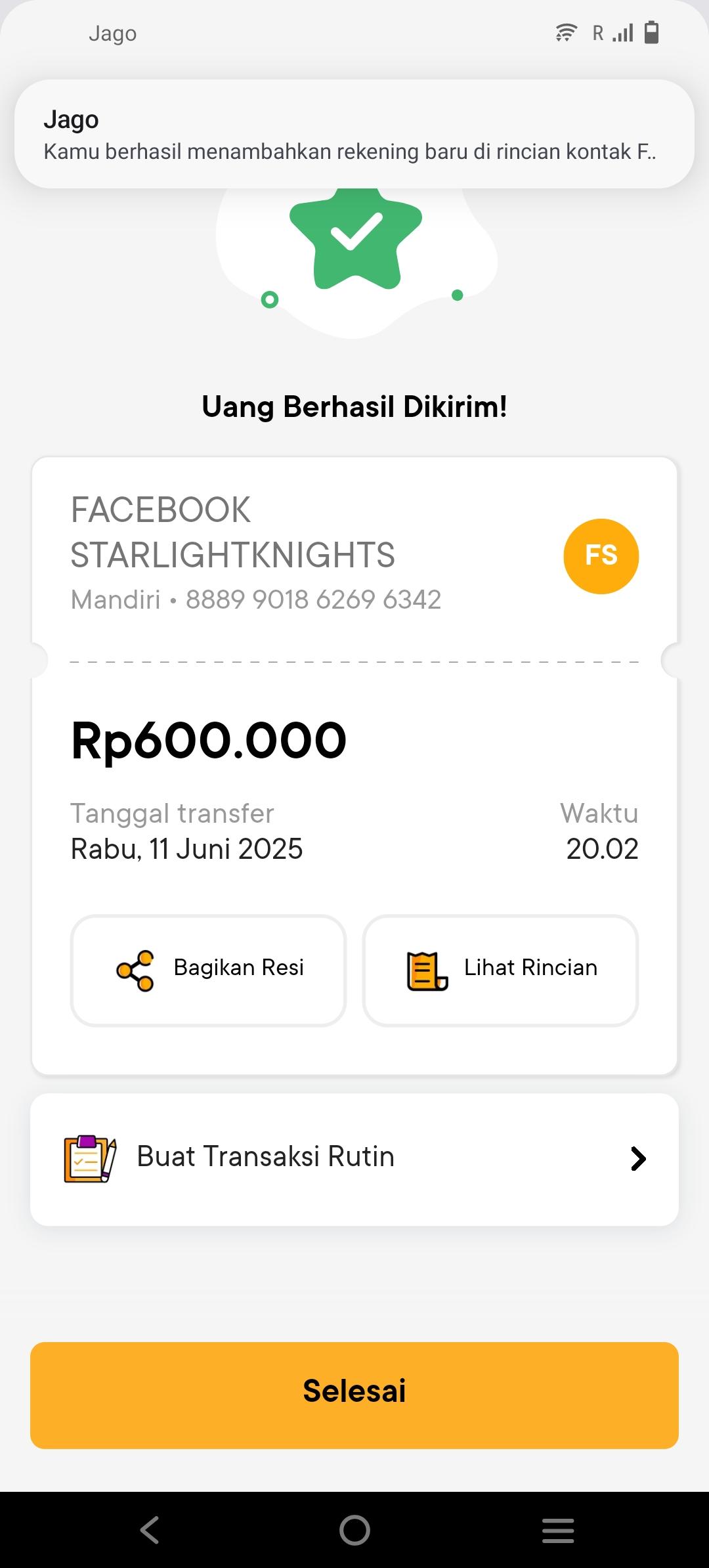This screenshot has width=709, height=1568.
Task: Open Lihat Rincian transaction details
Action: (500, 970)
